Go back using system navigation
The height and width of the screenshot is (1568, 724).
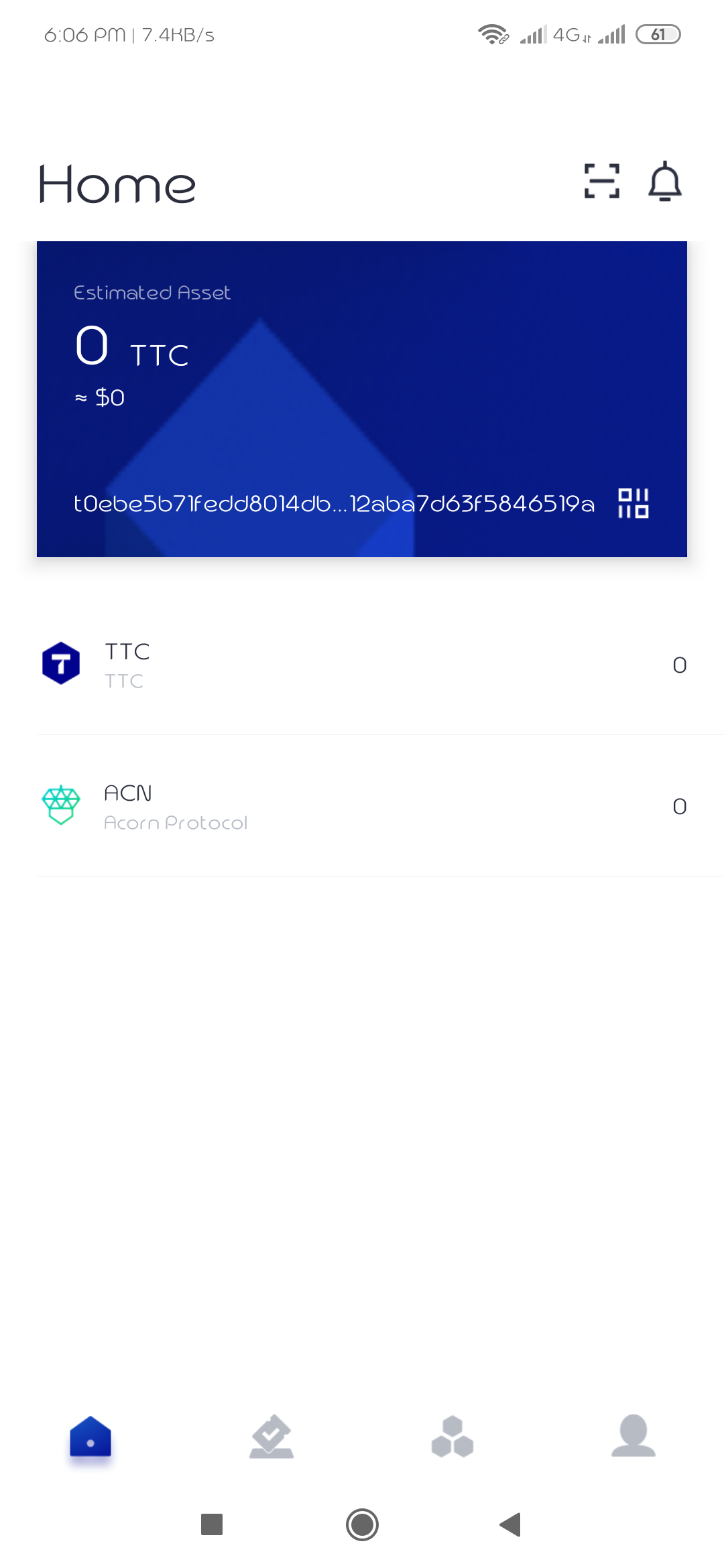tap(511, 1524)
